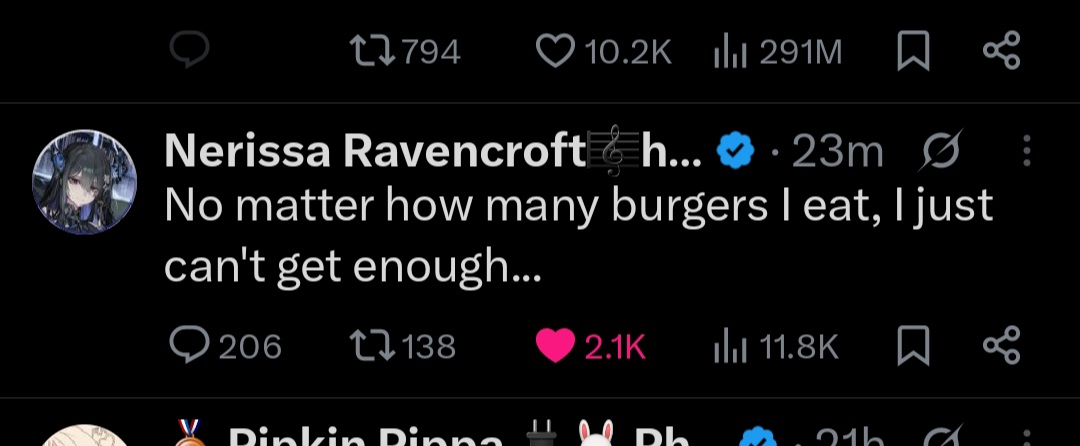Screen dimensions: 1080x446
Task: Share the post with 291M views
Action: coord(1001,52)
